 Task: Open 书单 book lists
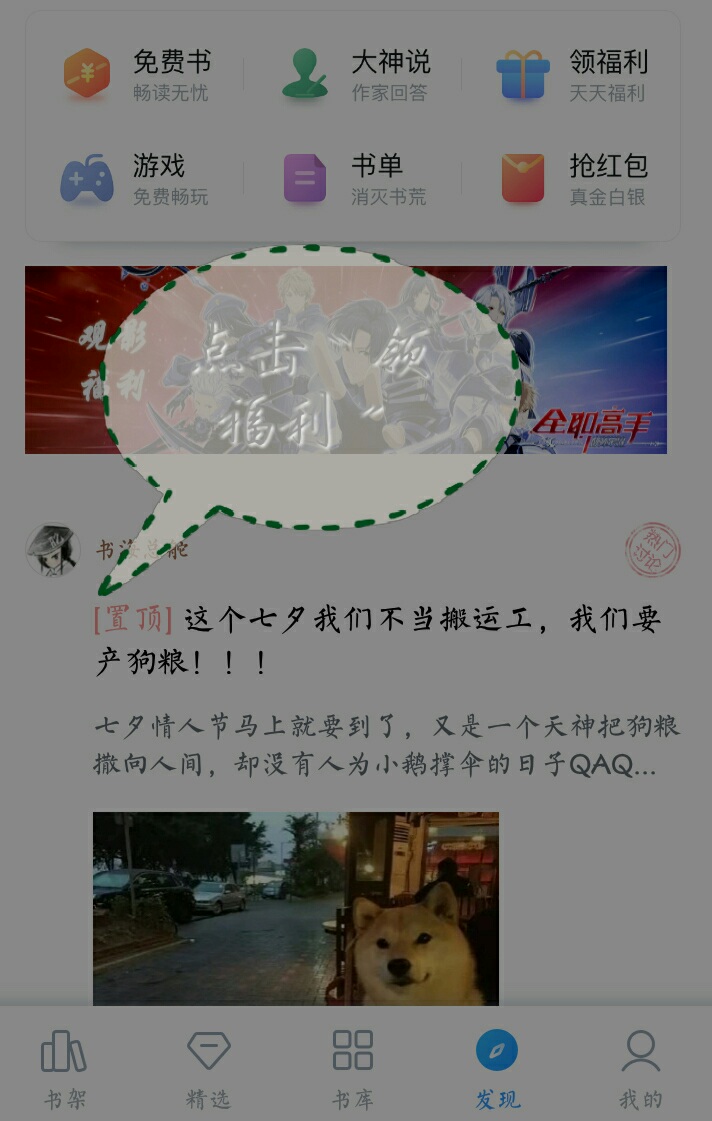pos(354,178)
